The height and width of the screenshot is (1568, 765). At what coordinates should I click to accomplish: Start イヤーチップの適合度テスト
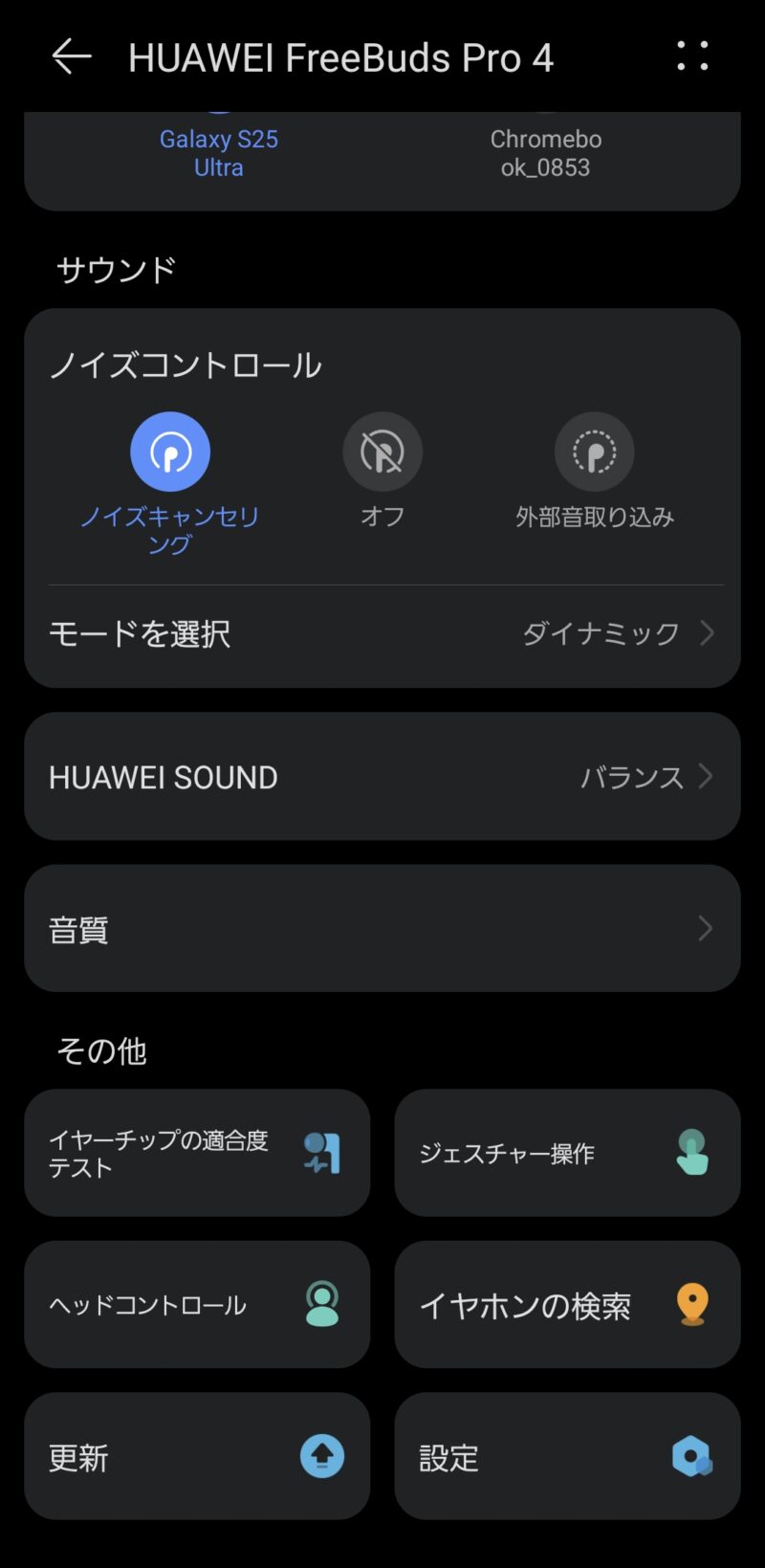coord(197,1153)
